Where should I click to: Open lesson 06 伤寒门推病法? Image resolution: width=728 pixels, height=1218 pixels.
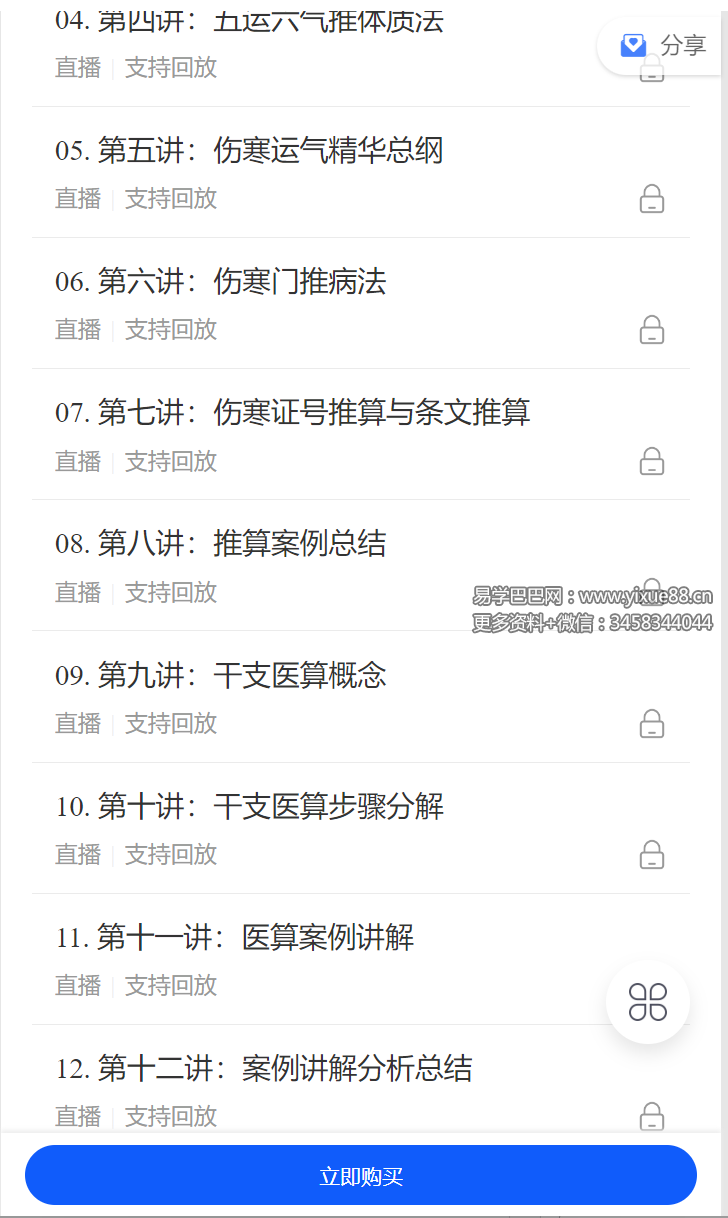click(x=221, y=282)
